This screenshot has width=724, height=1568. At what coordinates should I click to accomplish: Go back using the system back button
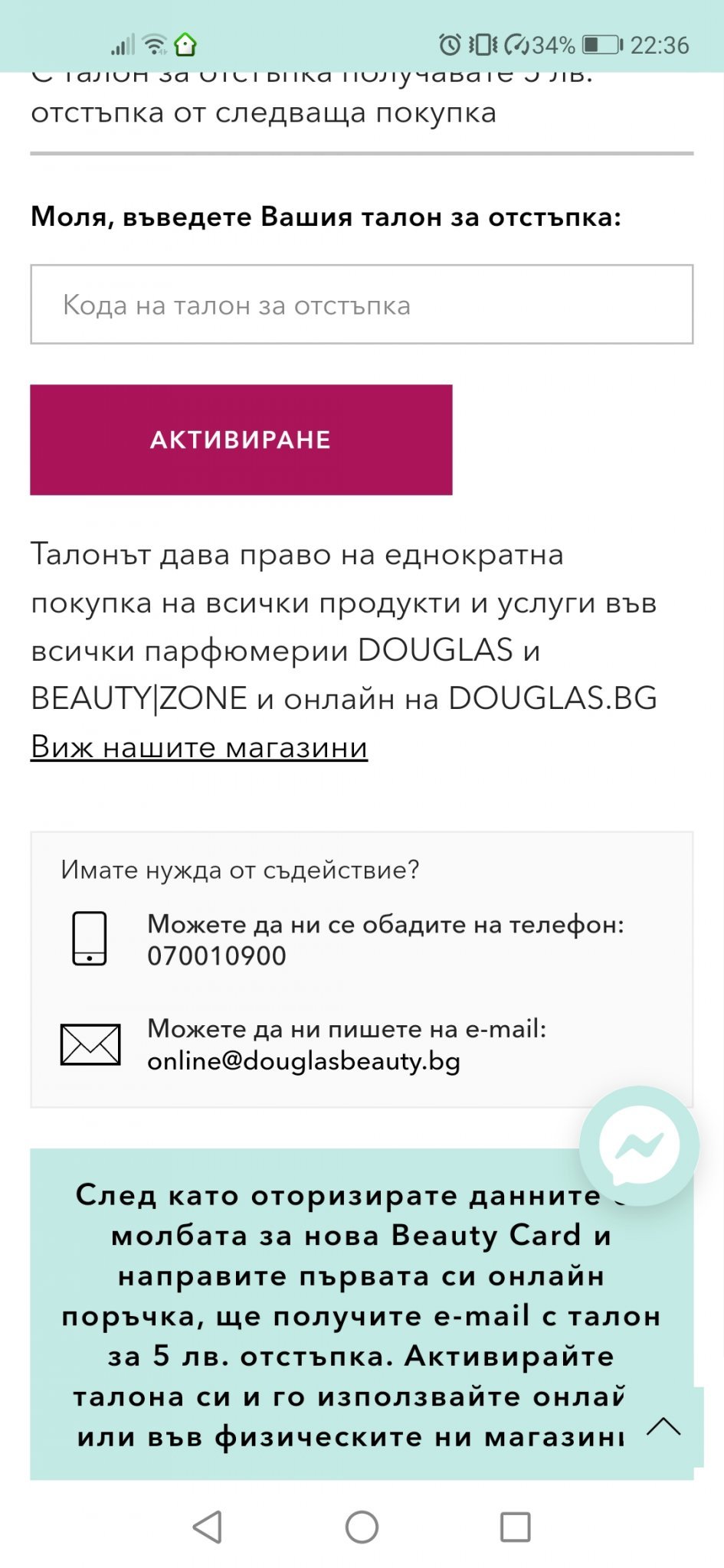[x=208, y=1527]
